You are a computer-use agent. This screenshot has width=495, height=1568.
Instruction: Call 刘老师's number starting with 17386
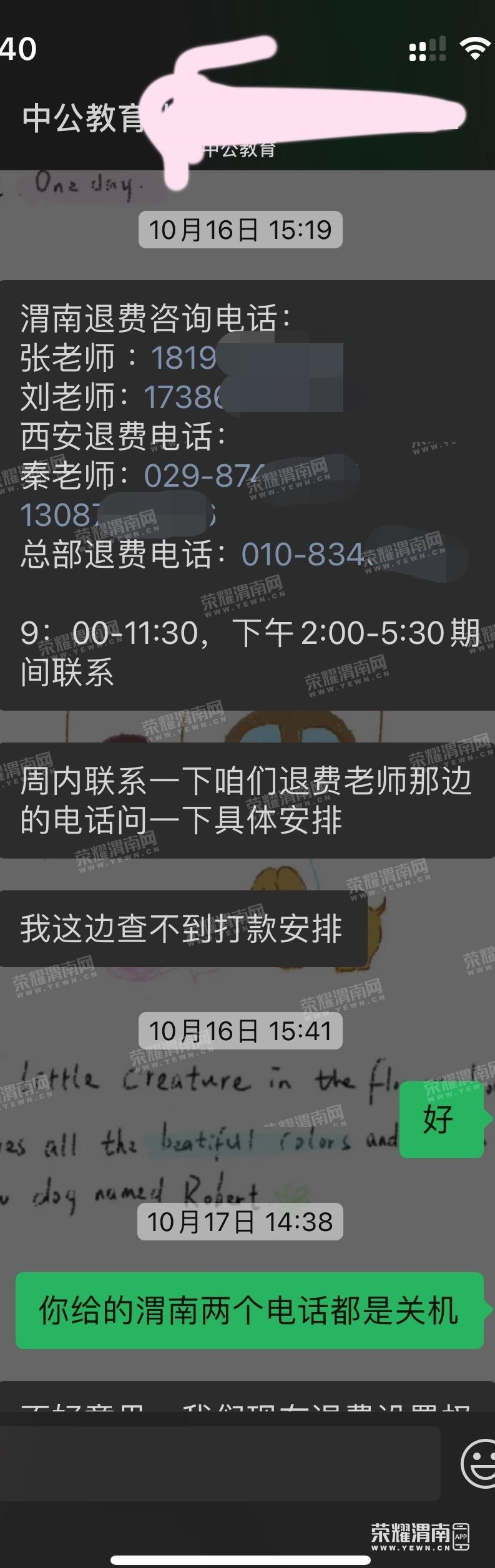pos(184,397)
